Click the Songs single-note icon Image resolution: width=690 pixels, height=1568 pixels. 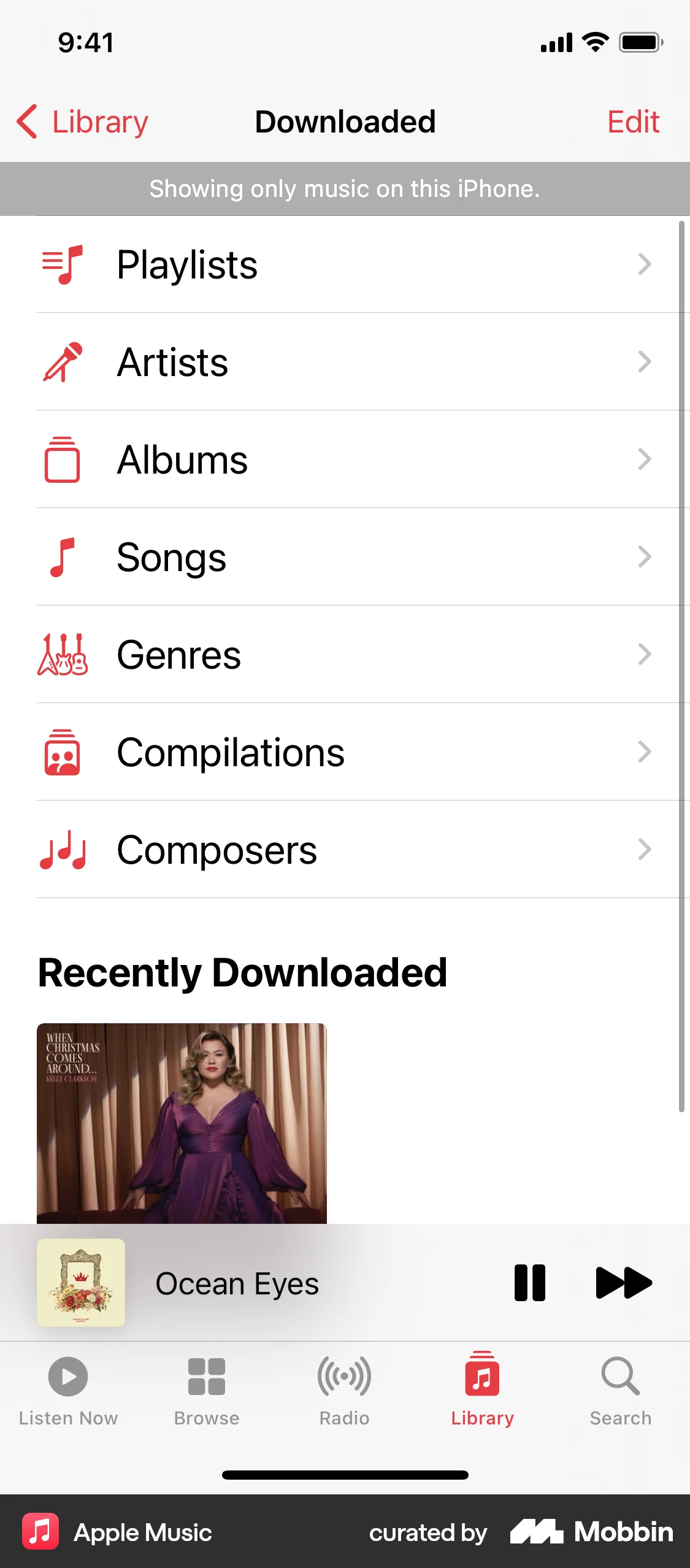click(x=62, y=556)
